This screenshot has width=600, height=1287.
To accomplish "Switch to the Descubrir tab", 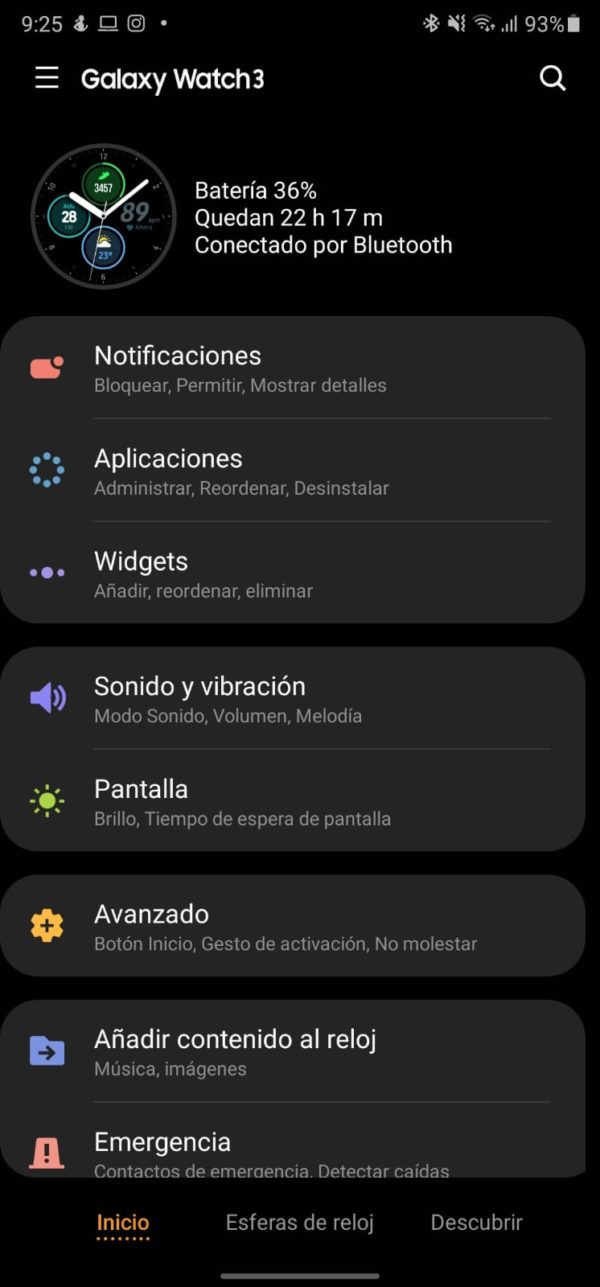I will tap(476, 1222).
